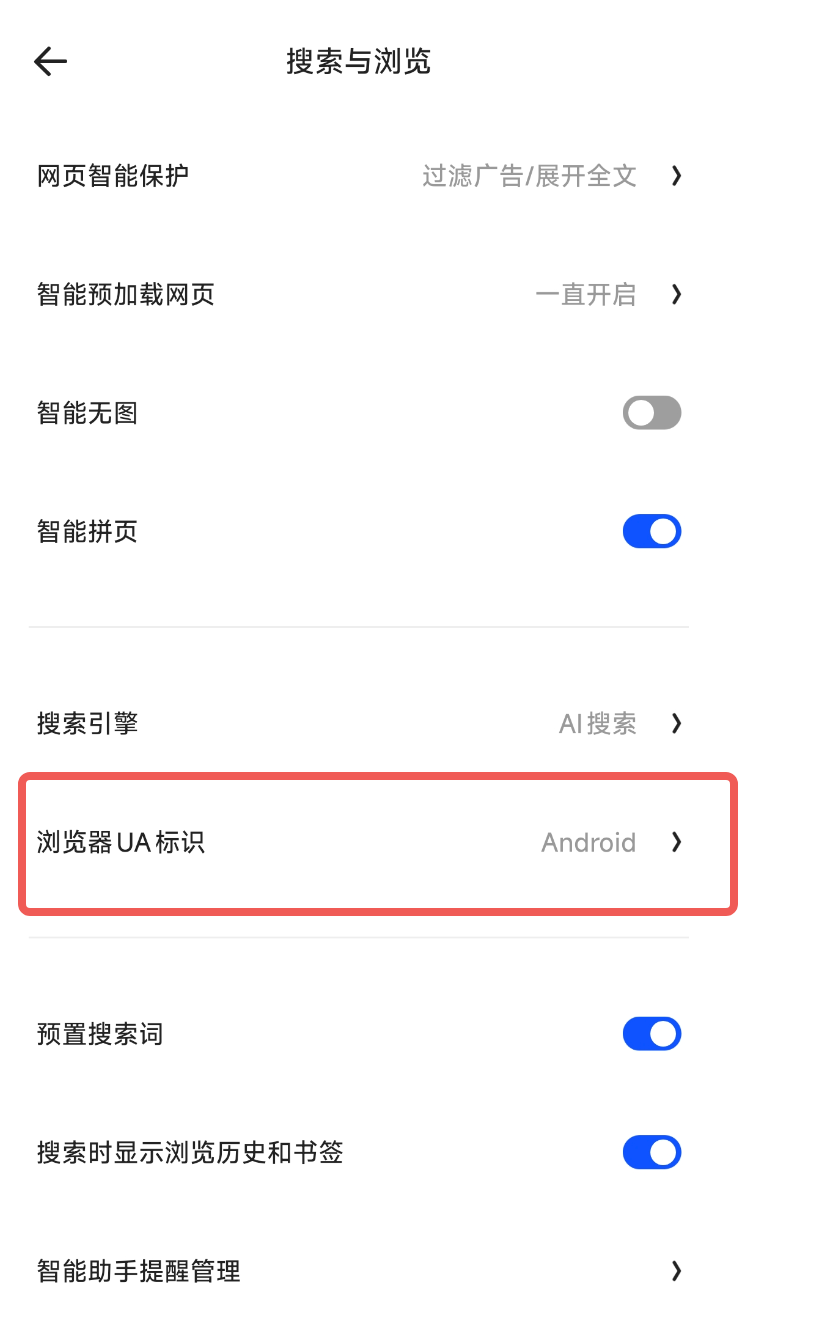The height and width of the screenshot is (1328, 828).
Task: Turn off the 智能拼页 switch
Action: coord(651,532)
